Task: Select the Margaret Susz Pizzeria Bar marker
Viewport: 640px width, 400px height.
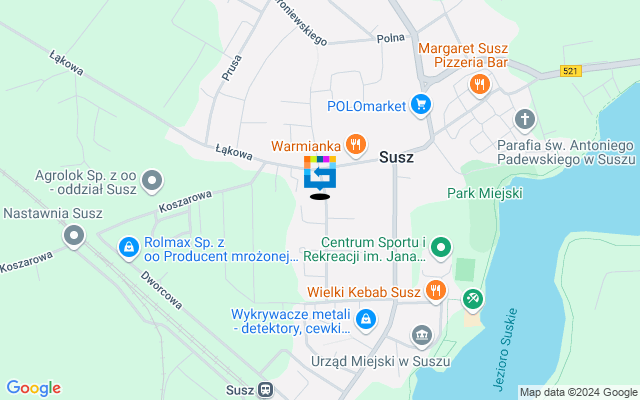Action: click(480, 85)
